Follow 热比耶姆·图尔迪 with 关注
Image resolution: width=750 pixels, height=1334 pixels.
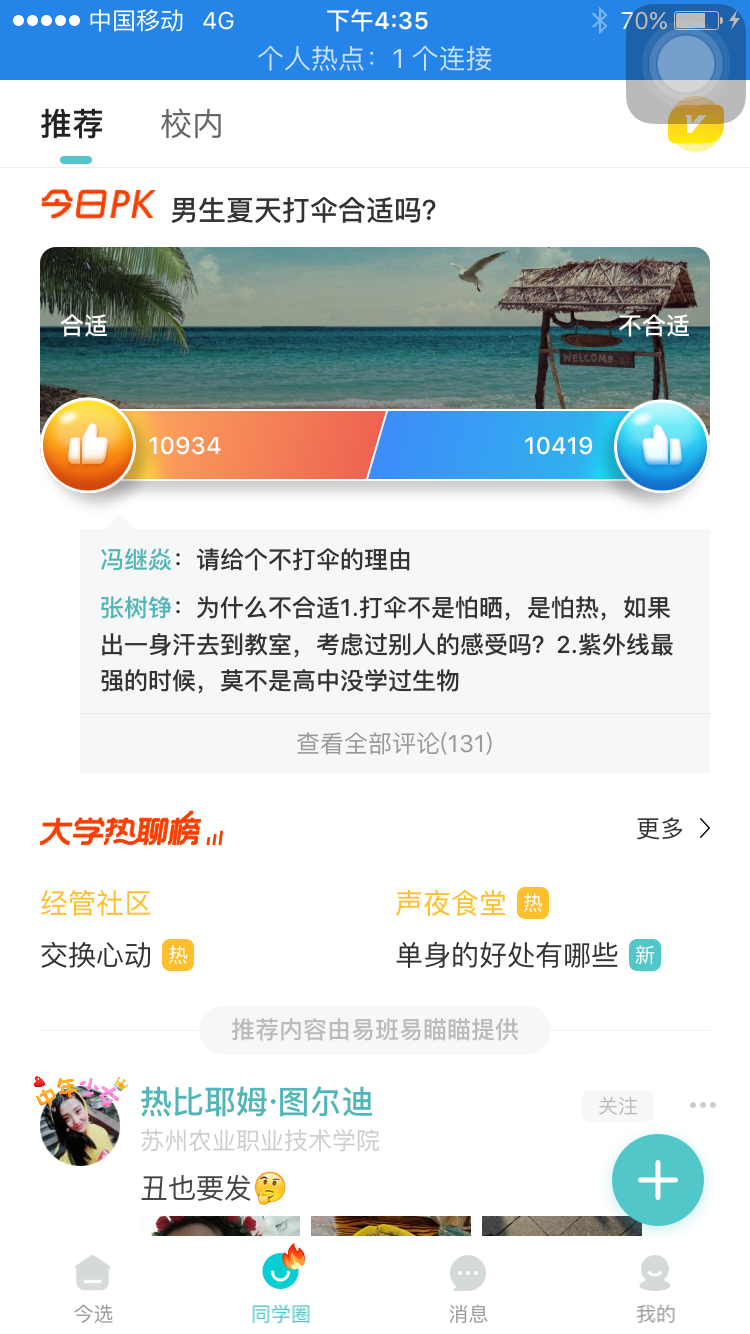click(618, 1105)
